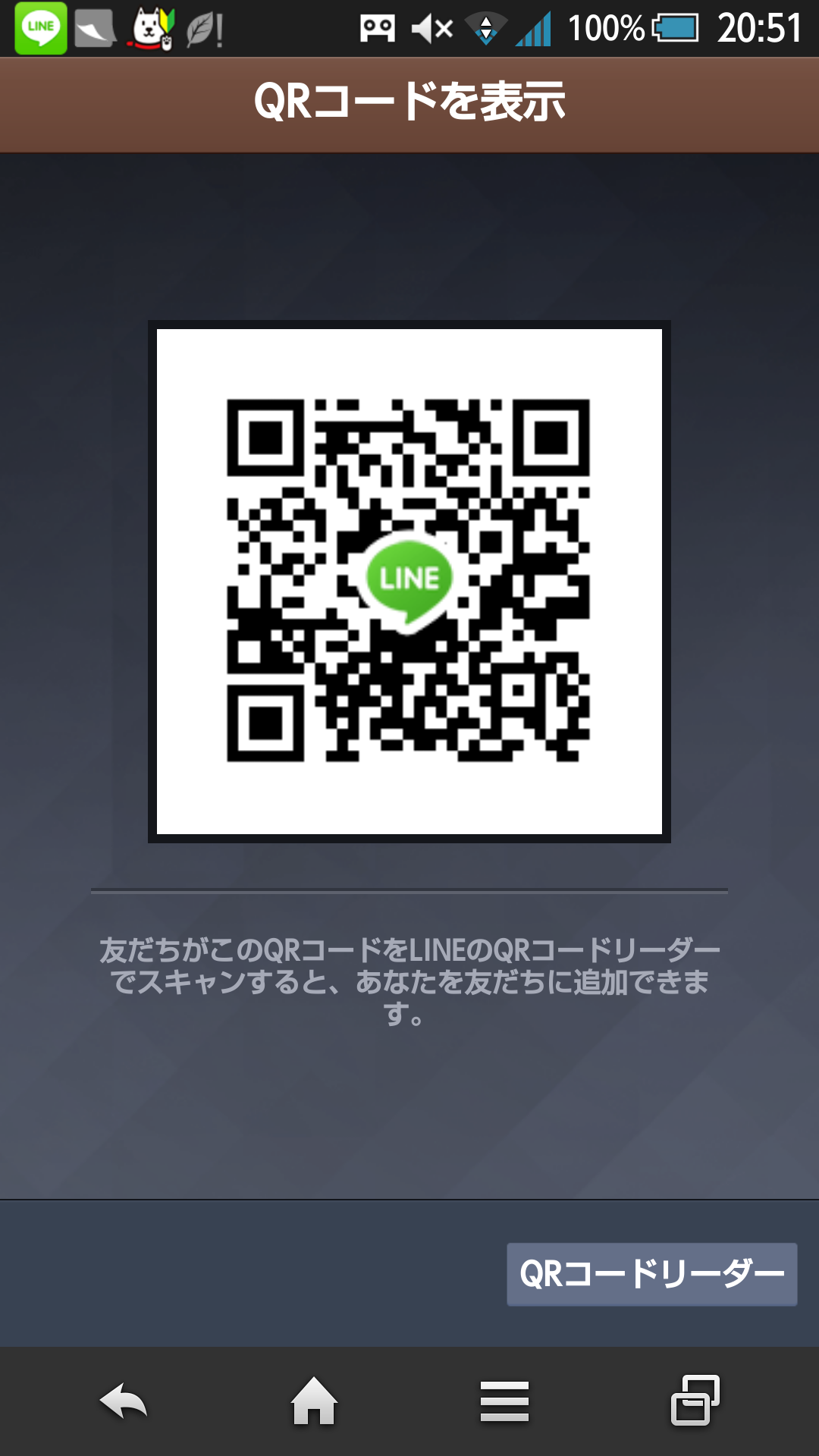Return to the home screen

(314, 1401)
